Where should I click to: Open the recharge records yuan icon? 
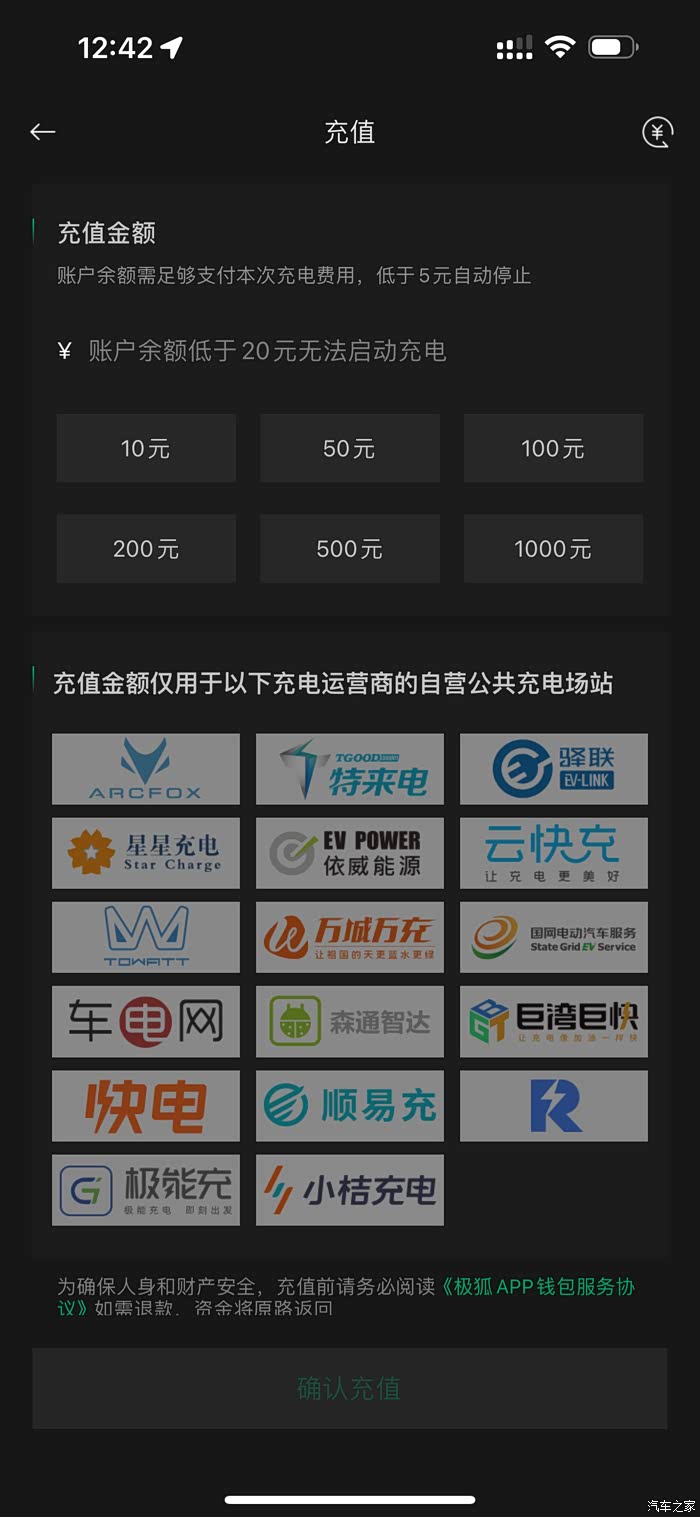pyautogui.click(x=656, y=132)
